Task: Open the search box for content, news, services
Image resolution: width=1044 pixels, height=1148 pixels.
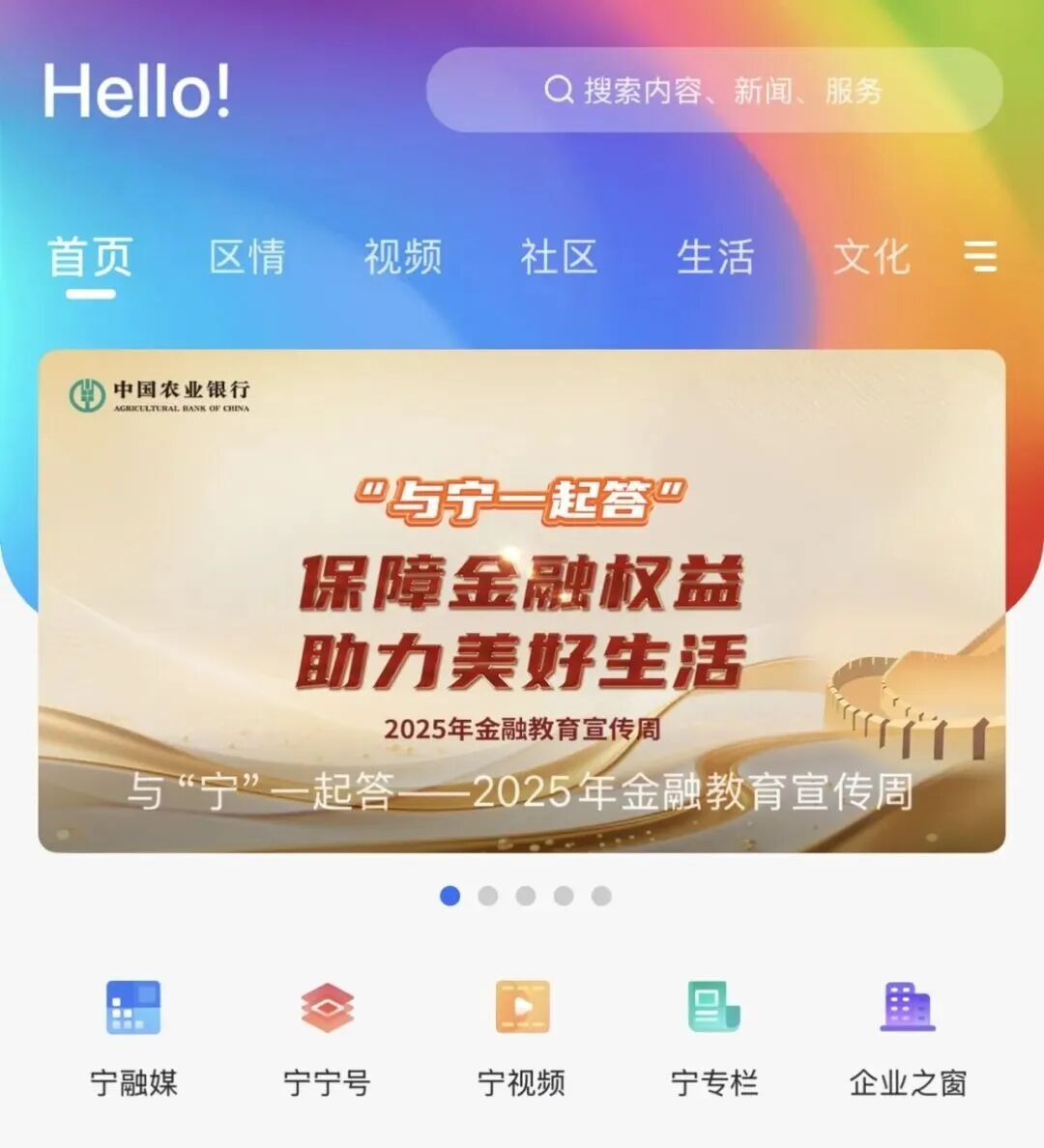Action: click(x=713, y=91)
